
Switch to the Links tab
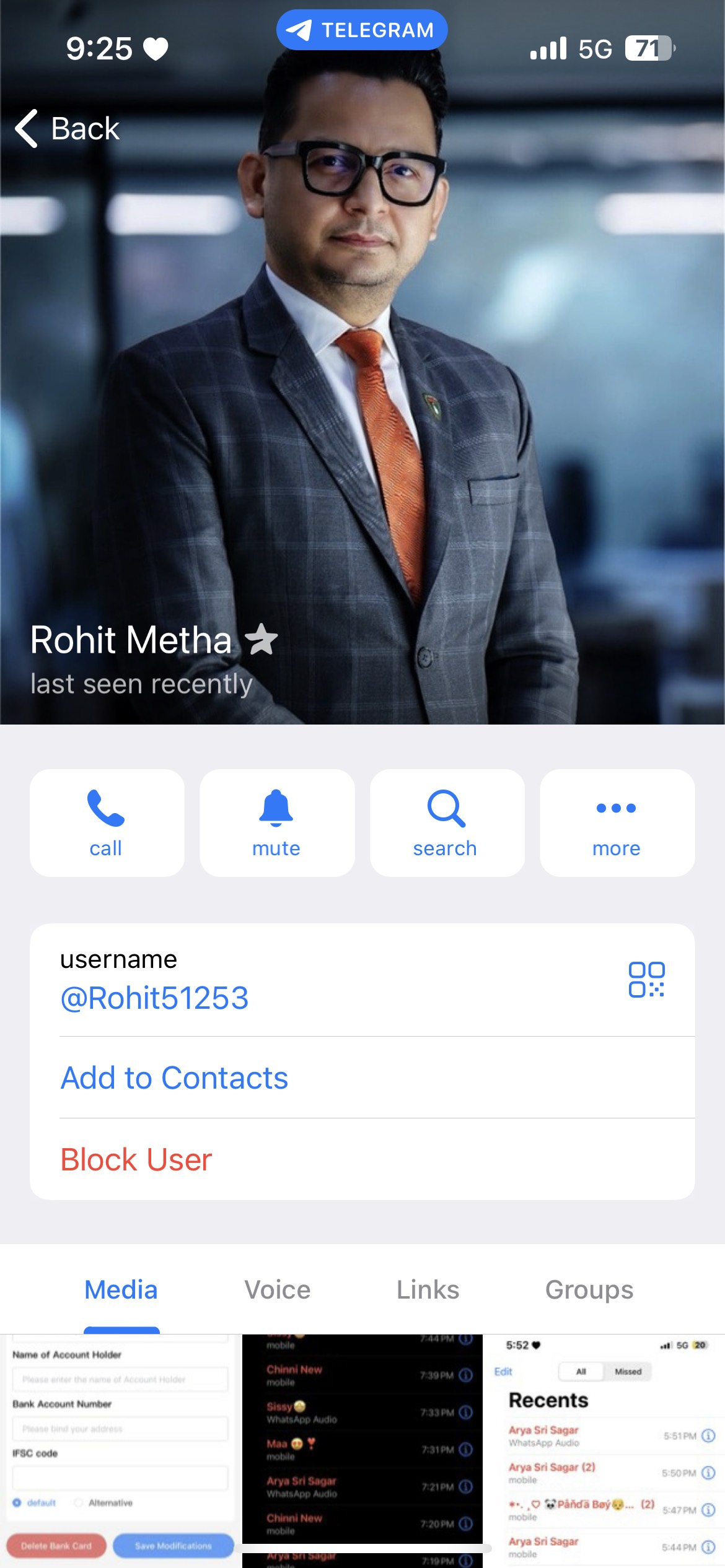pos(428,1290)
